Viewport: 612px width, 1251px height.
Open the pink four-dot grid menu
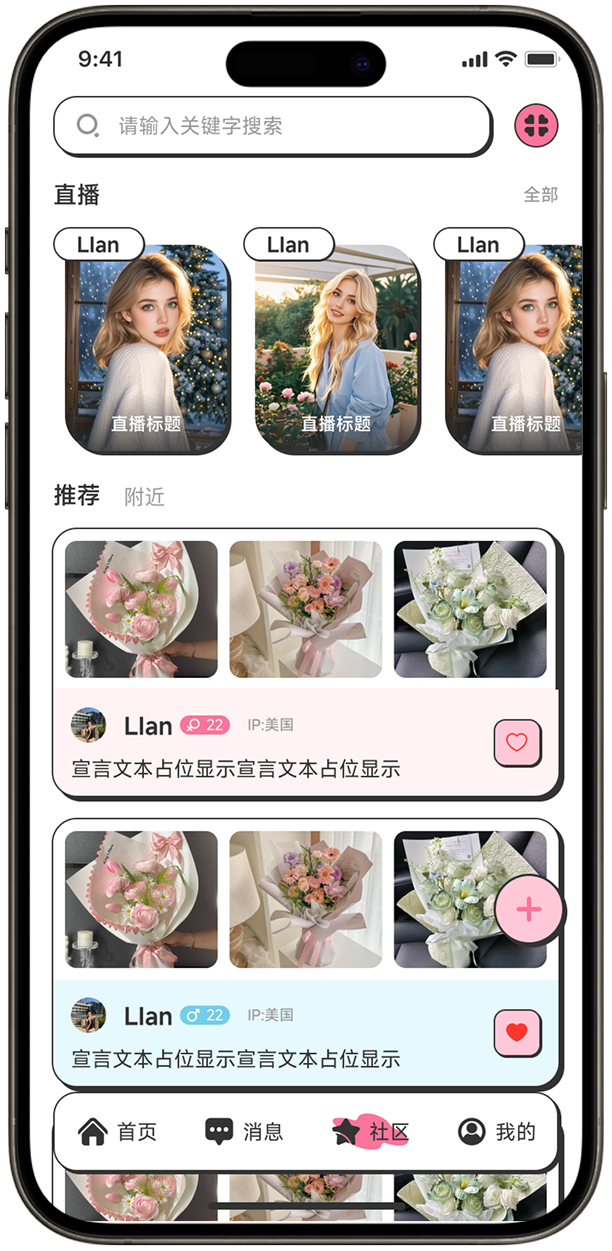[x=536, y=126]
